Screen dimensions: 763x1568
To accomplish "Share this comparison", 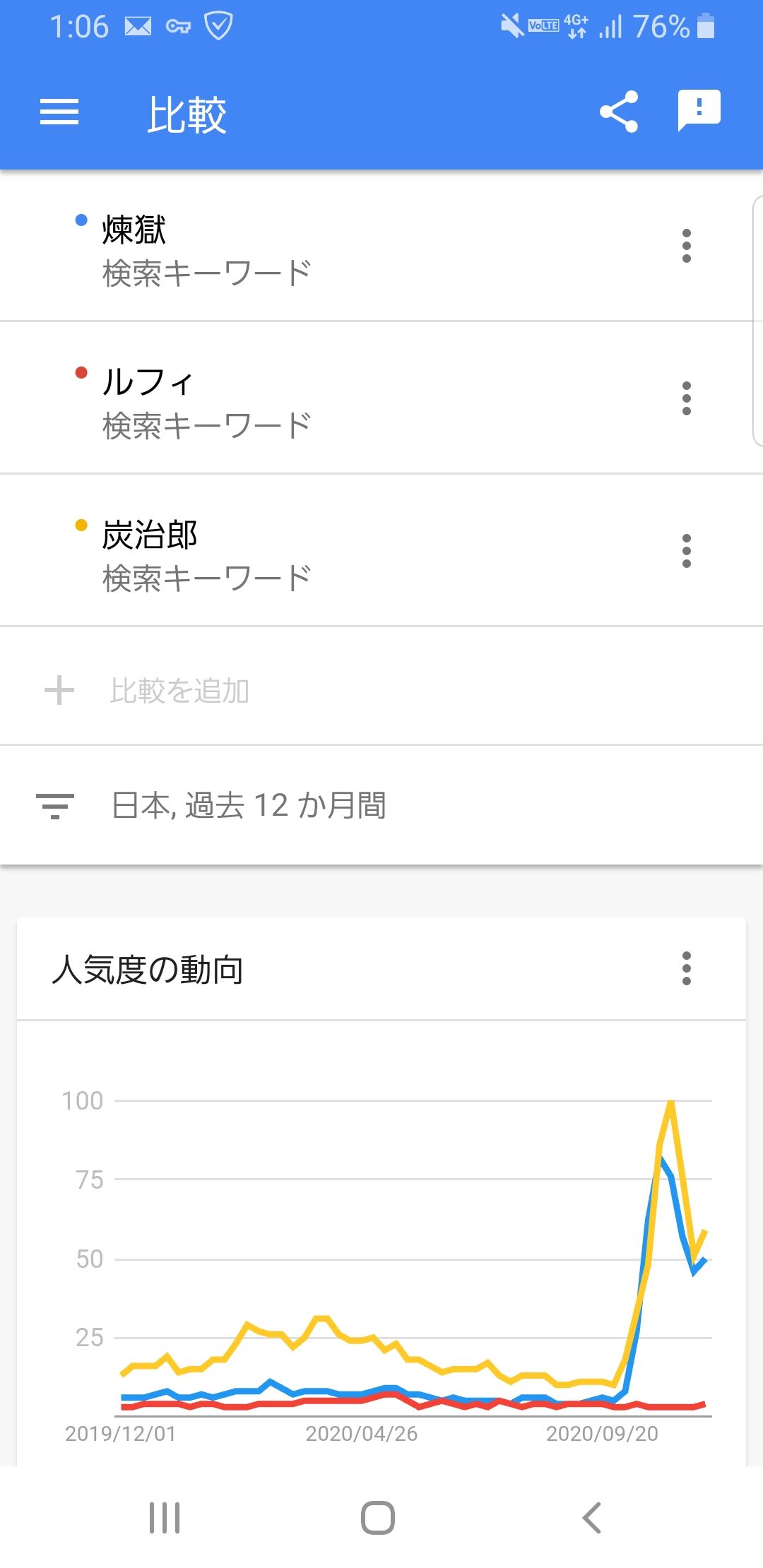I will click(619, 112).
